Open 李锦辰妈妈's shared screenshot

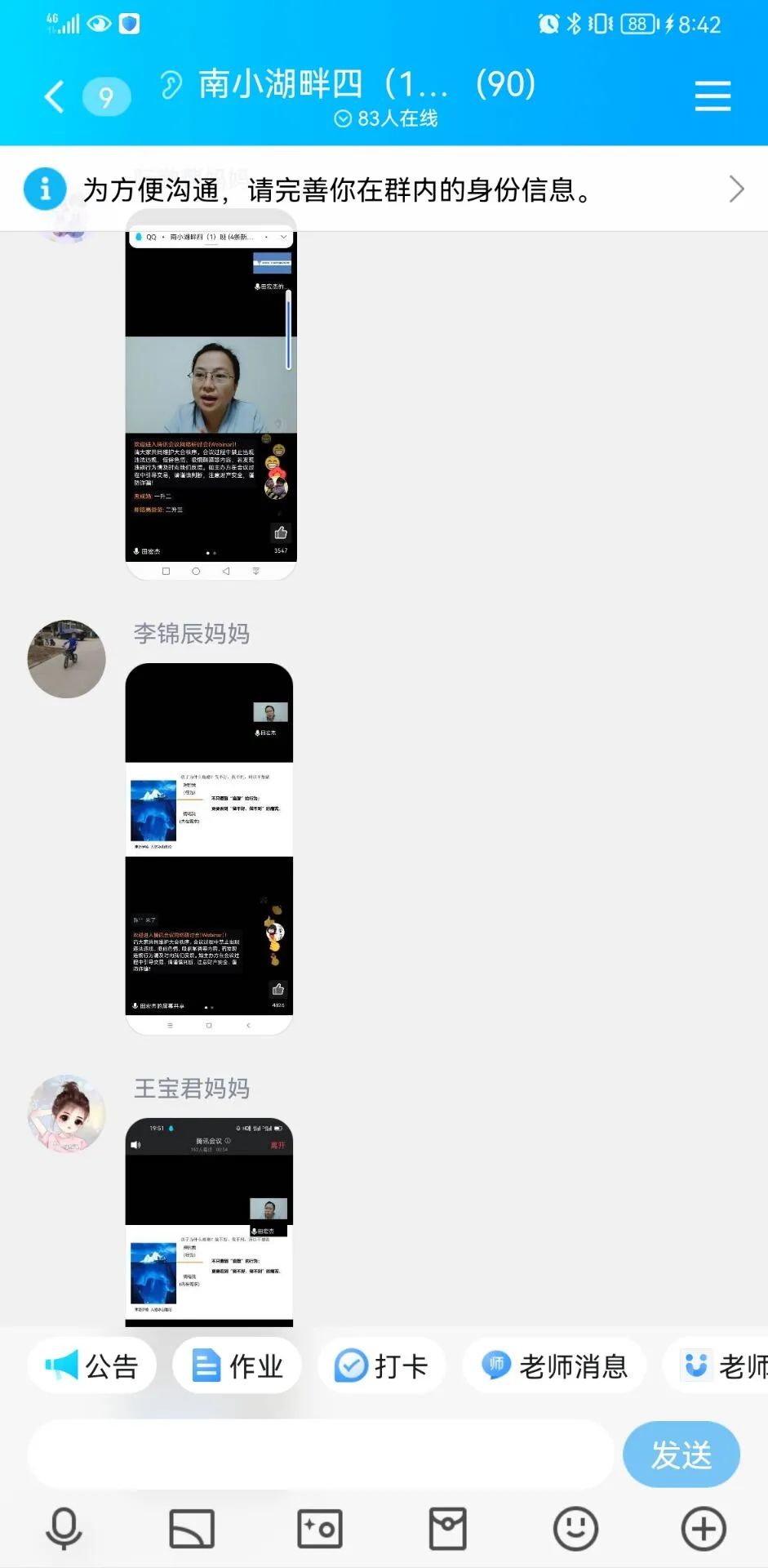(209, 849)
